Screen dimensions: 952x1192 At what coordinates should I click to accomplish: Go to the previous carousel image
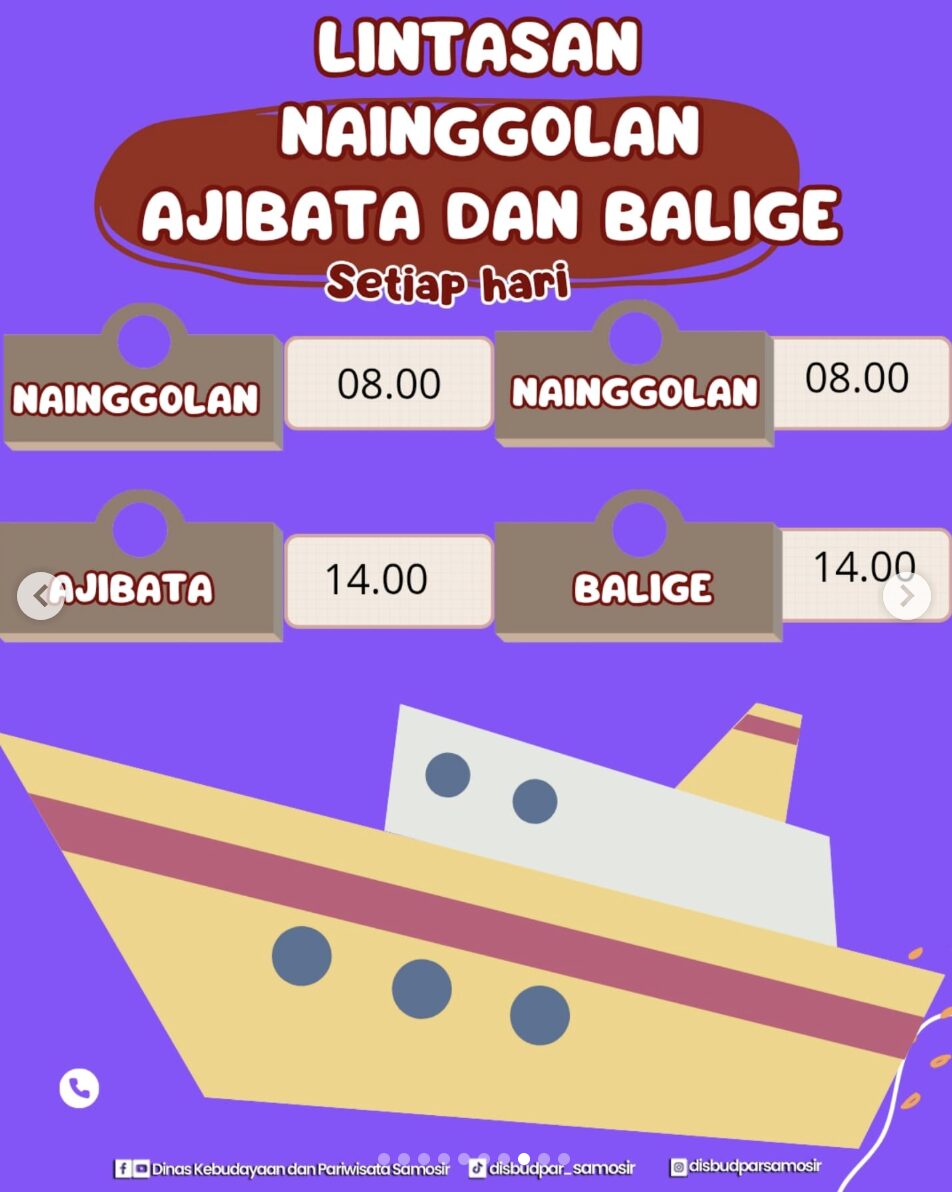coord(40,596)
